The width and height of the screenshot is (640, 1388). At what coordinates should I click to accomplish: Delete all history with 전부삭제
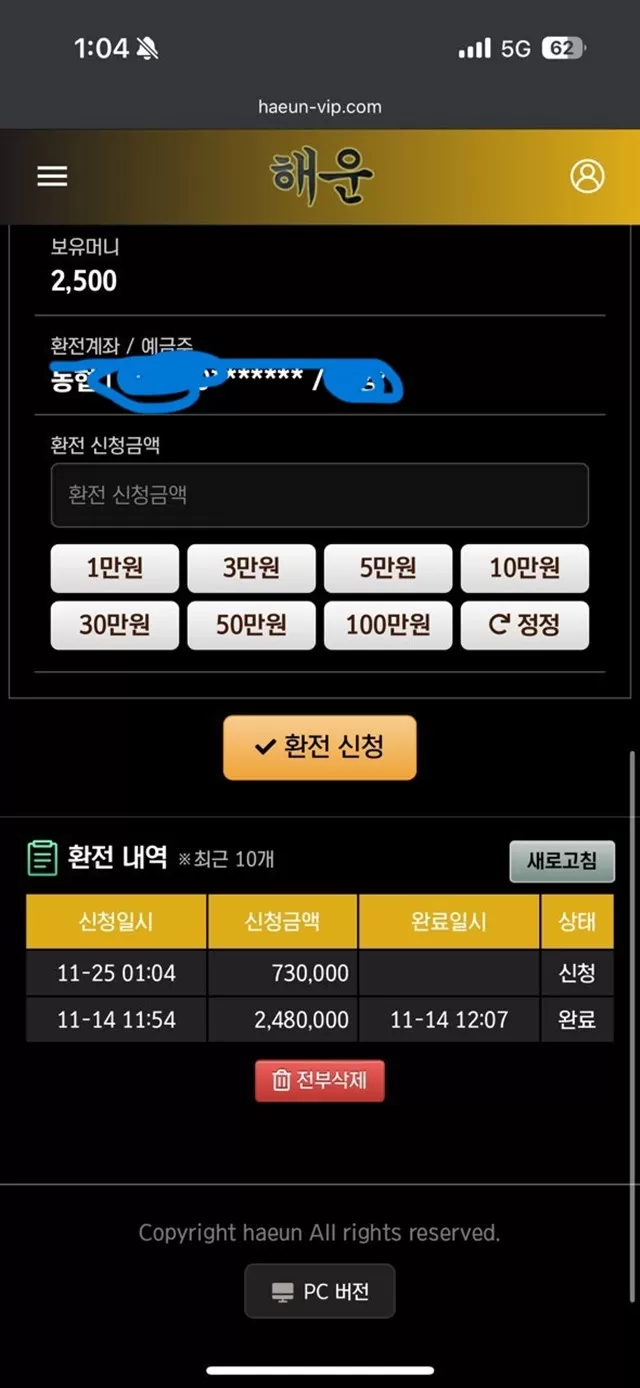(x=320, y=1081)
